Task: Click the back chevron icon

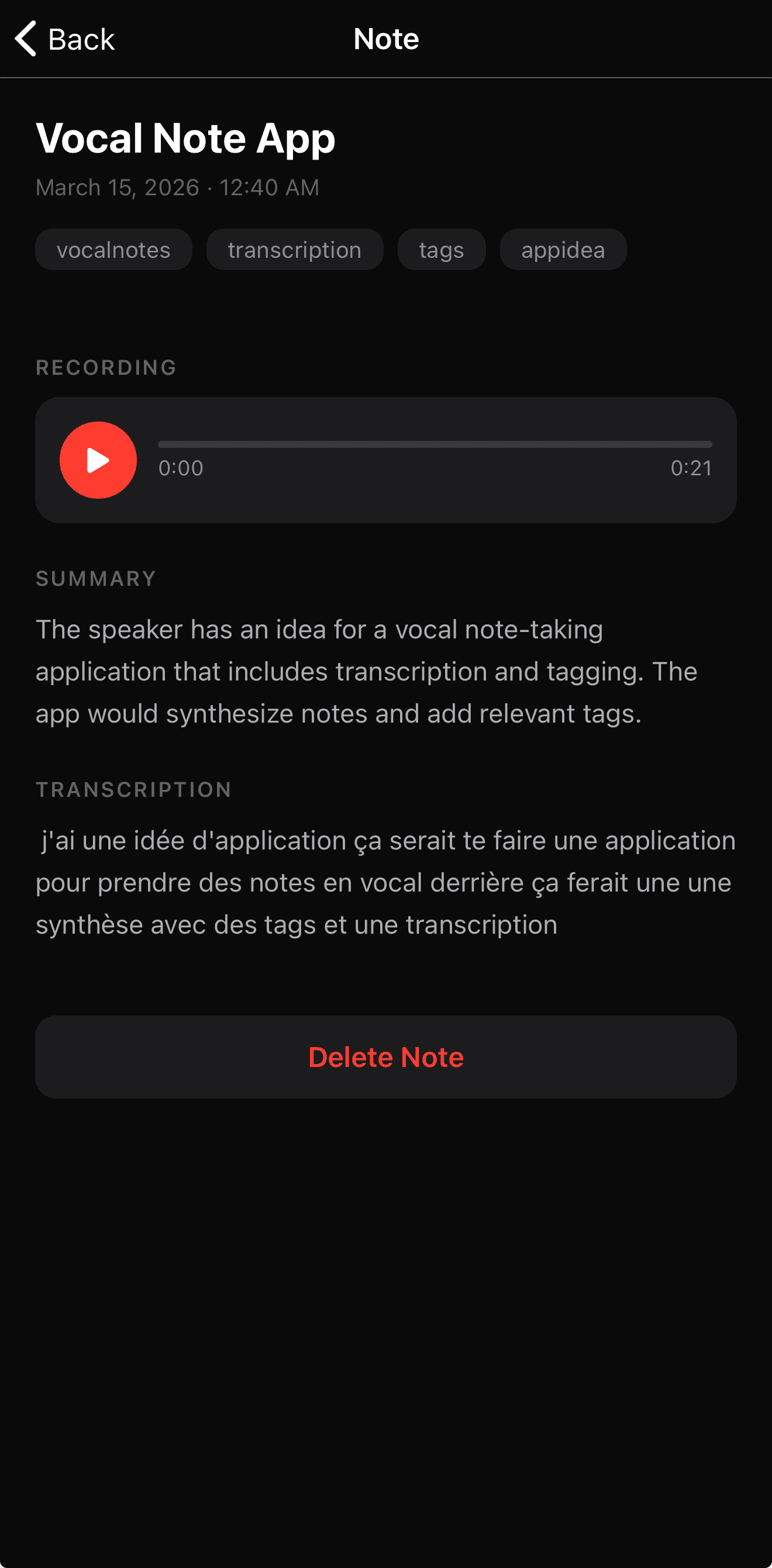Action: [x=25, y=39]
